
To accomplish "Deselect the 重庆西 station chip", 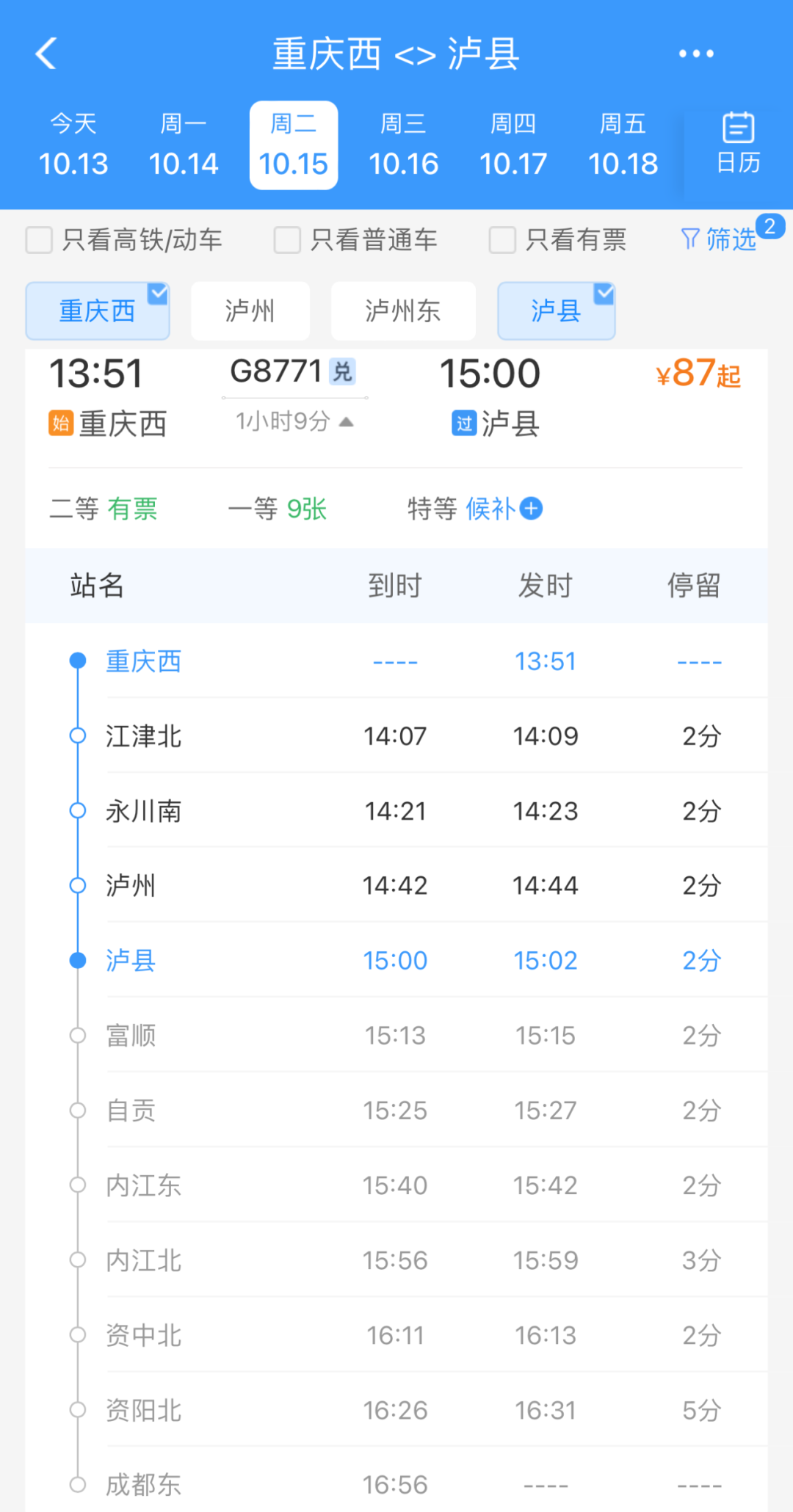I will click(x=97, y=310).
